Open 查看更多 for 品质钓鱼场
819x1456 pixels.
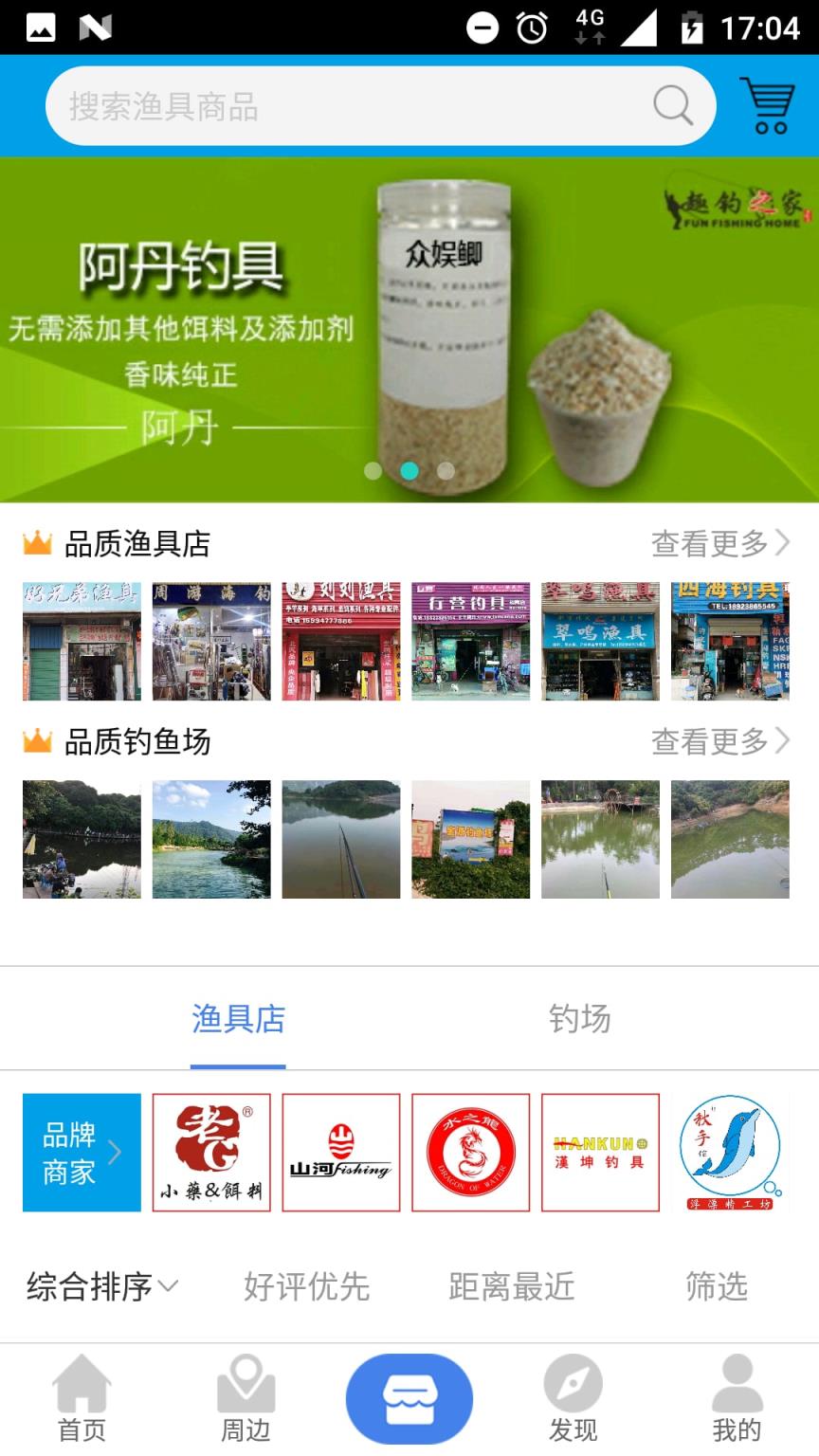click(720, 741)
